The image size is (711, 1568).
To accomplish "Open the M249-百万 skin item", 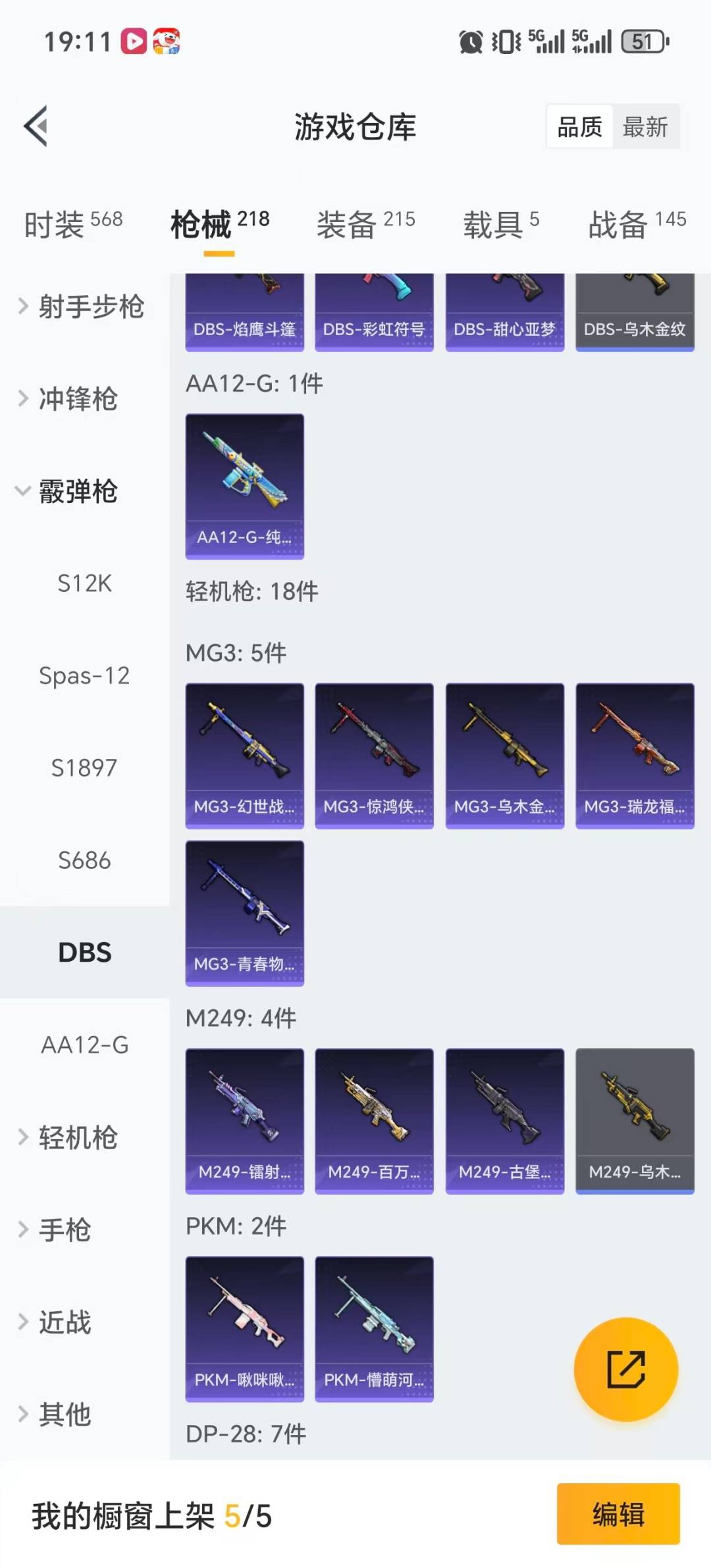I will click(x=374, y=1120).
